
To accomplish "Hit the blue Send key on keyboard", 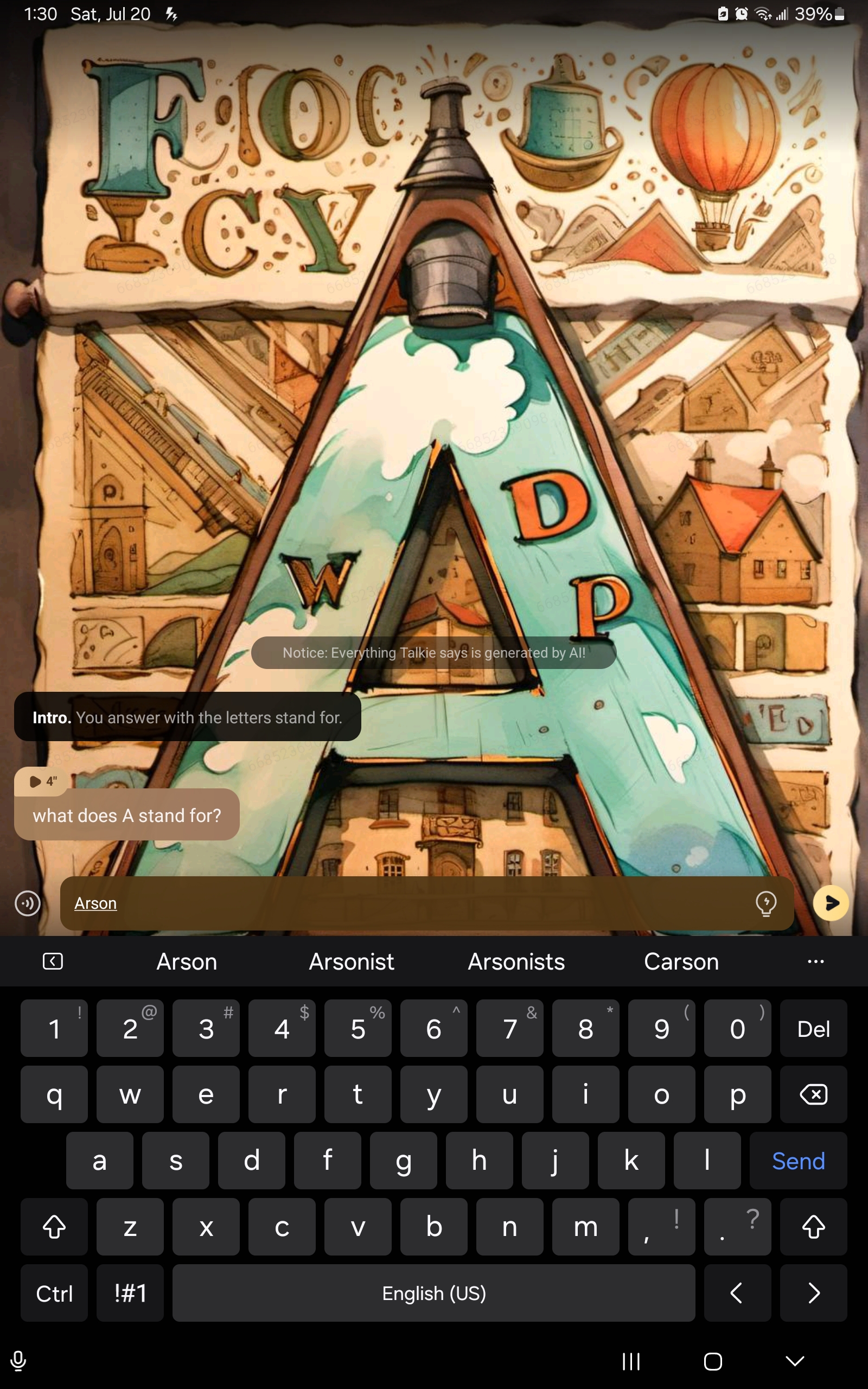I will point(798,1161).
